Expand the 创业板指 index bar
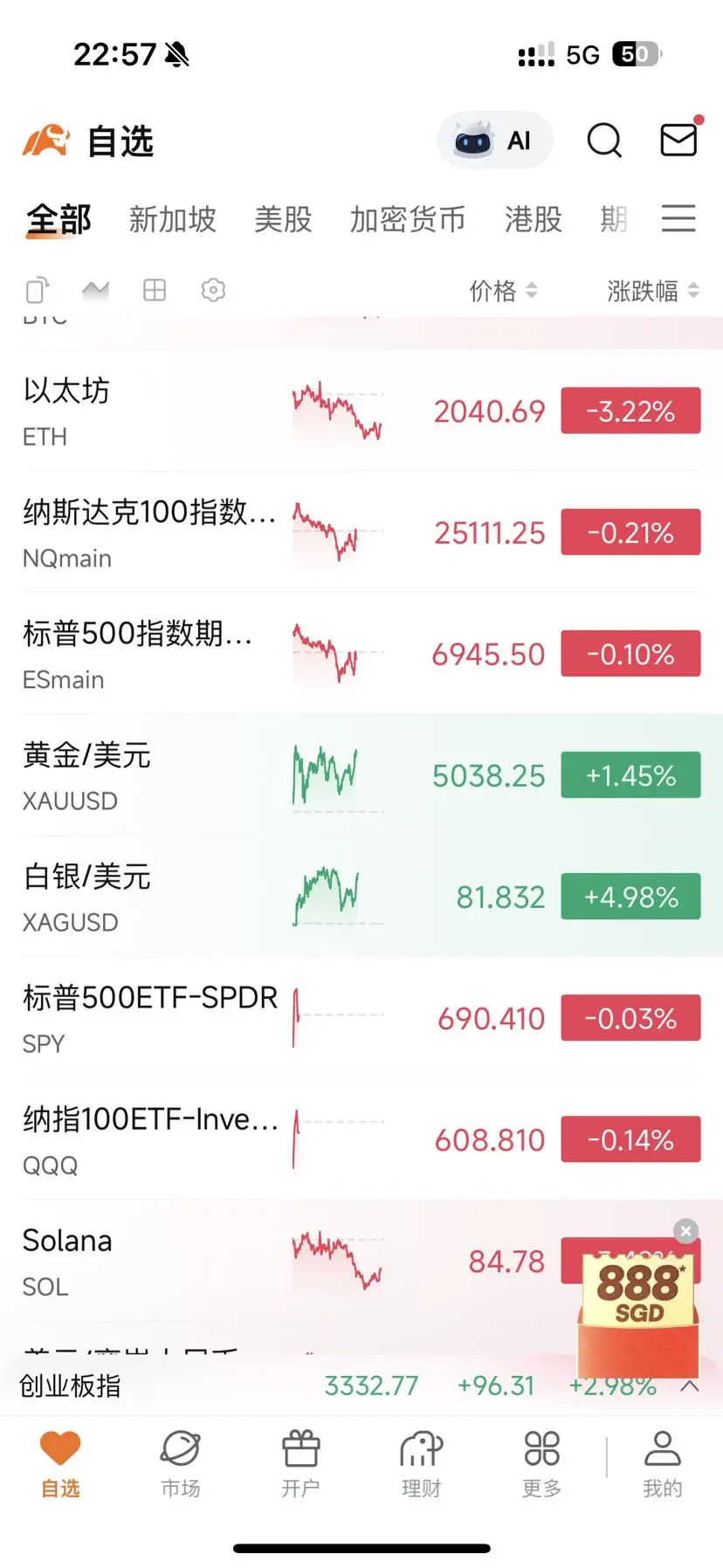The image size is (723, 1568). (x=690, y=1386)
